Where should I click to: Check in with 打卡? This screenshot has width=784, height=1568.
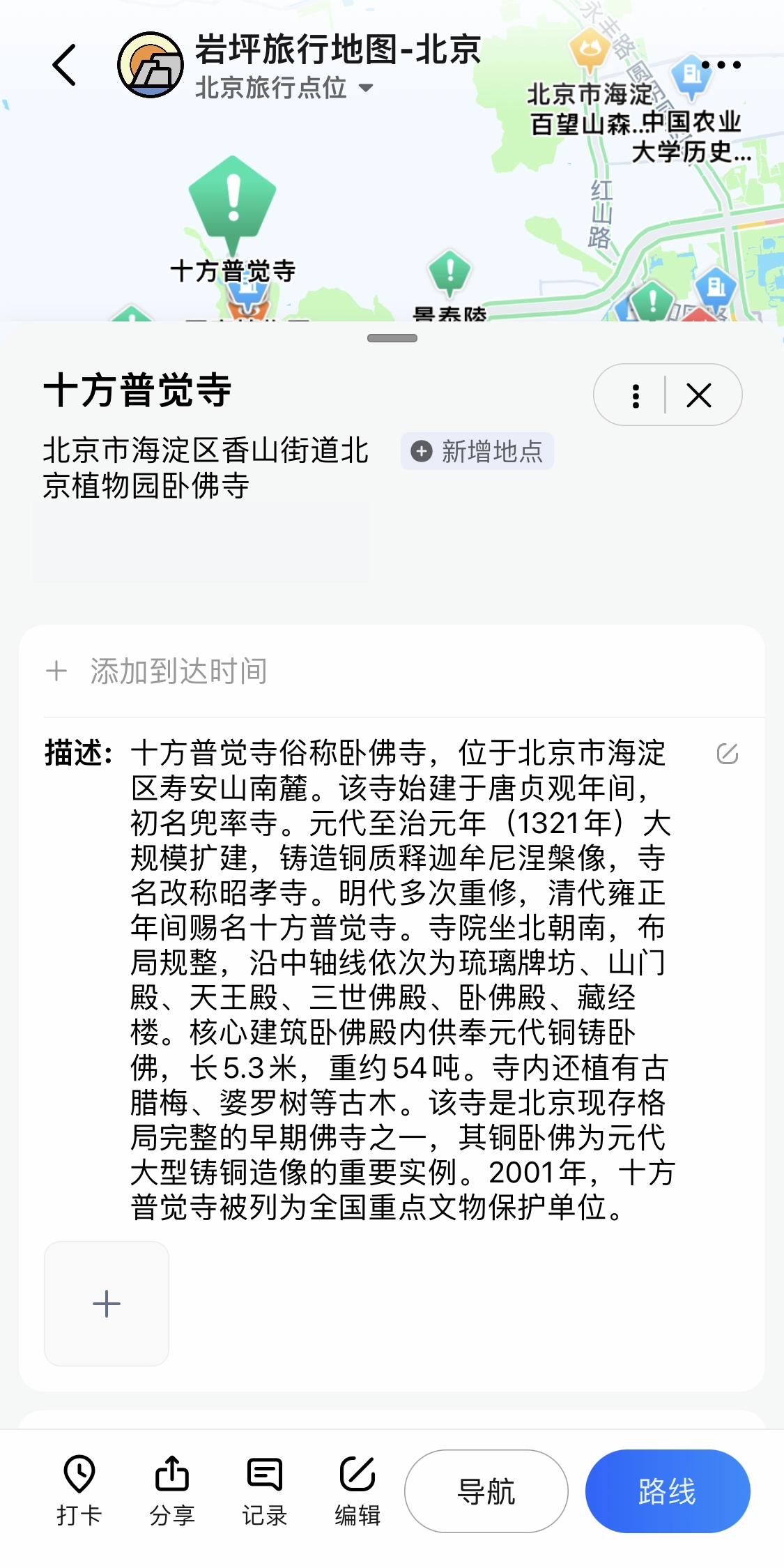pos(79,1491)
